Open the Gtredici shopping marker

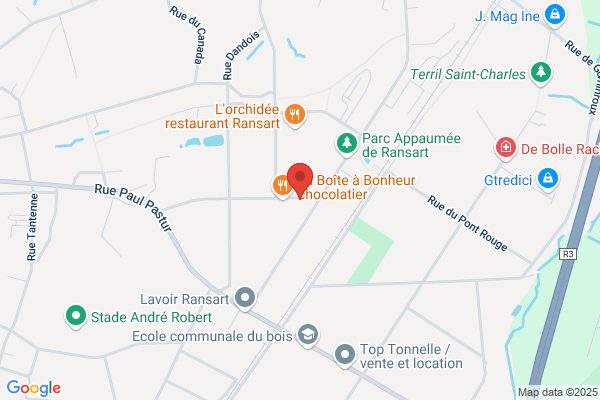548,179
